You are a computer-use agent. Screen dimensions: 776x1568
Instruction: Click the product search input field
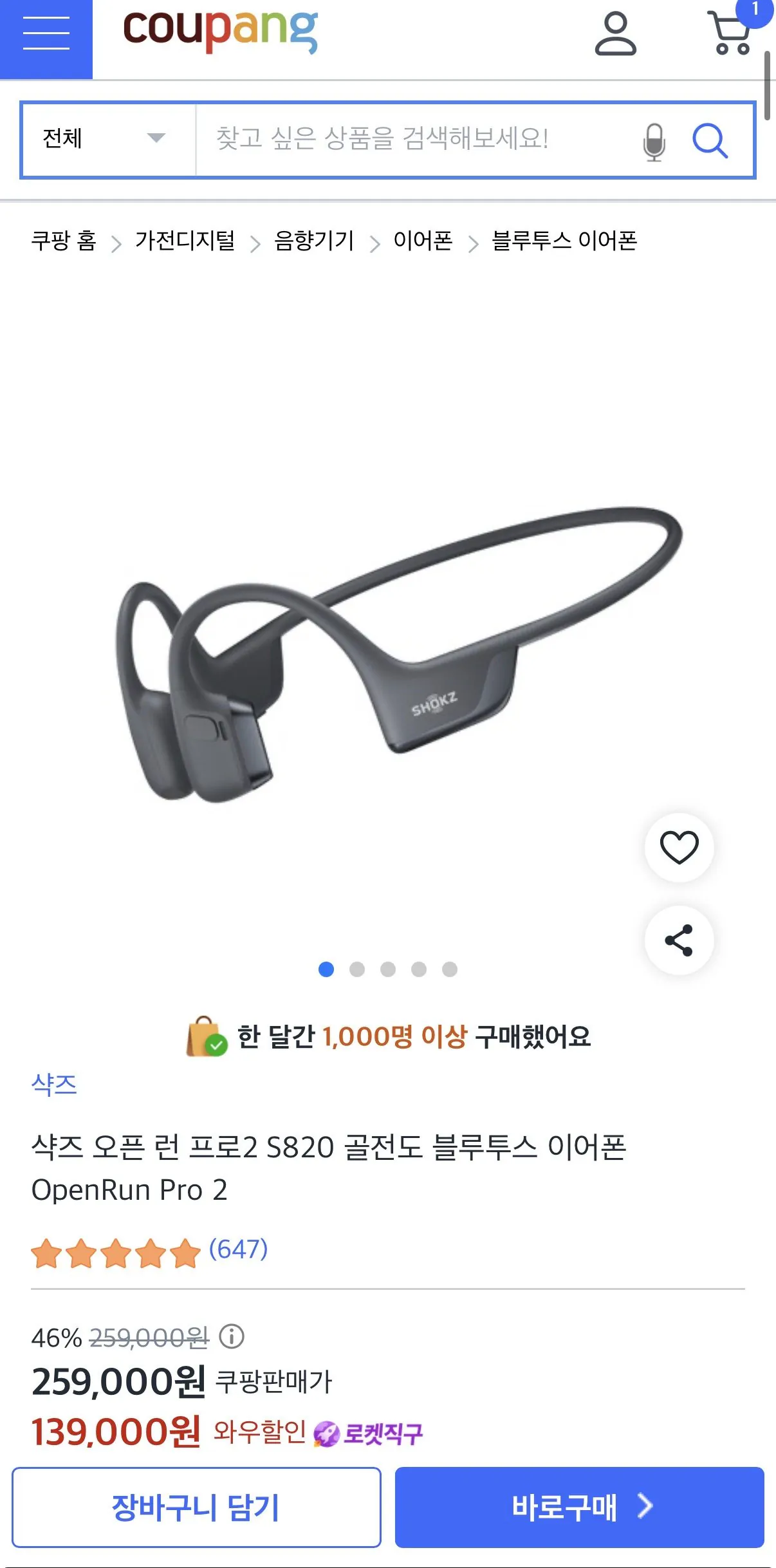point(399,140)
